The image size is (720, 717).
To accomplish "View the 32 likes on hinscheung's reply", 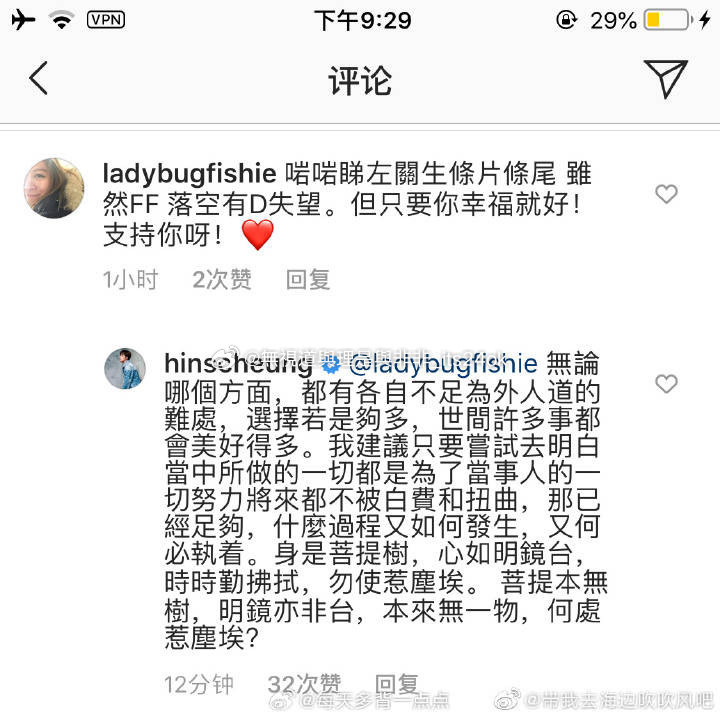I will 304,684.
